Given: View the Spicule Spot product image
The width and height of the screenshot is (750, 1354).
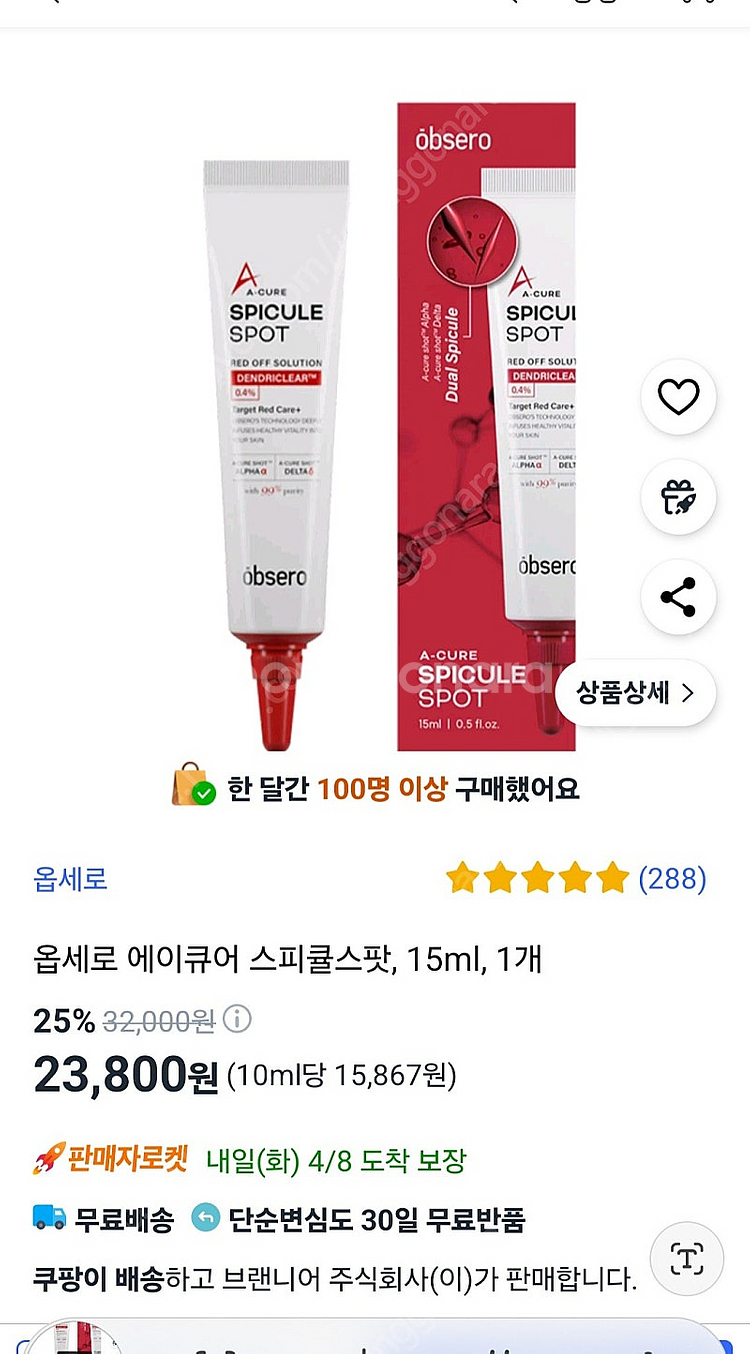Looking at the screenshot, I should click(x=375, y=430).
